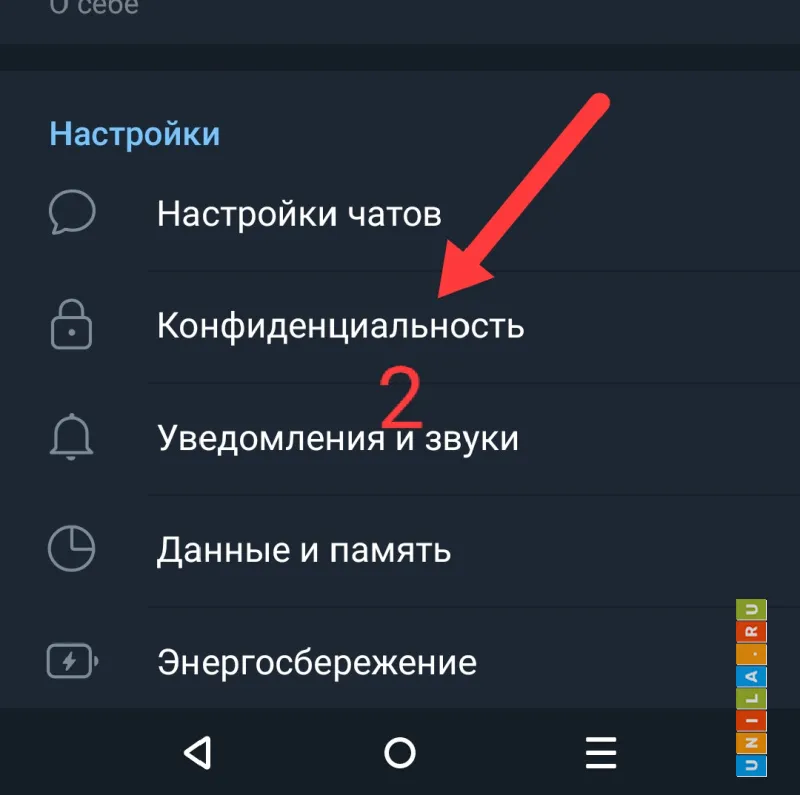Open Уведомления и звуки settings
Screen dimensions: 800x795
[x=337, y=438]
